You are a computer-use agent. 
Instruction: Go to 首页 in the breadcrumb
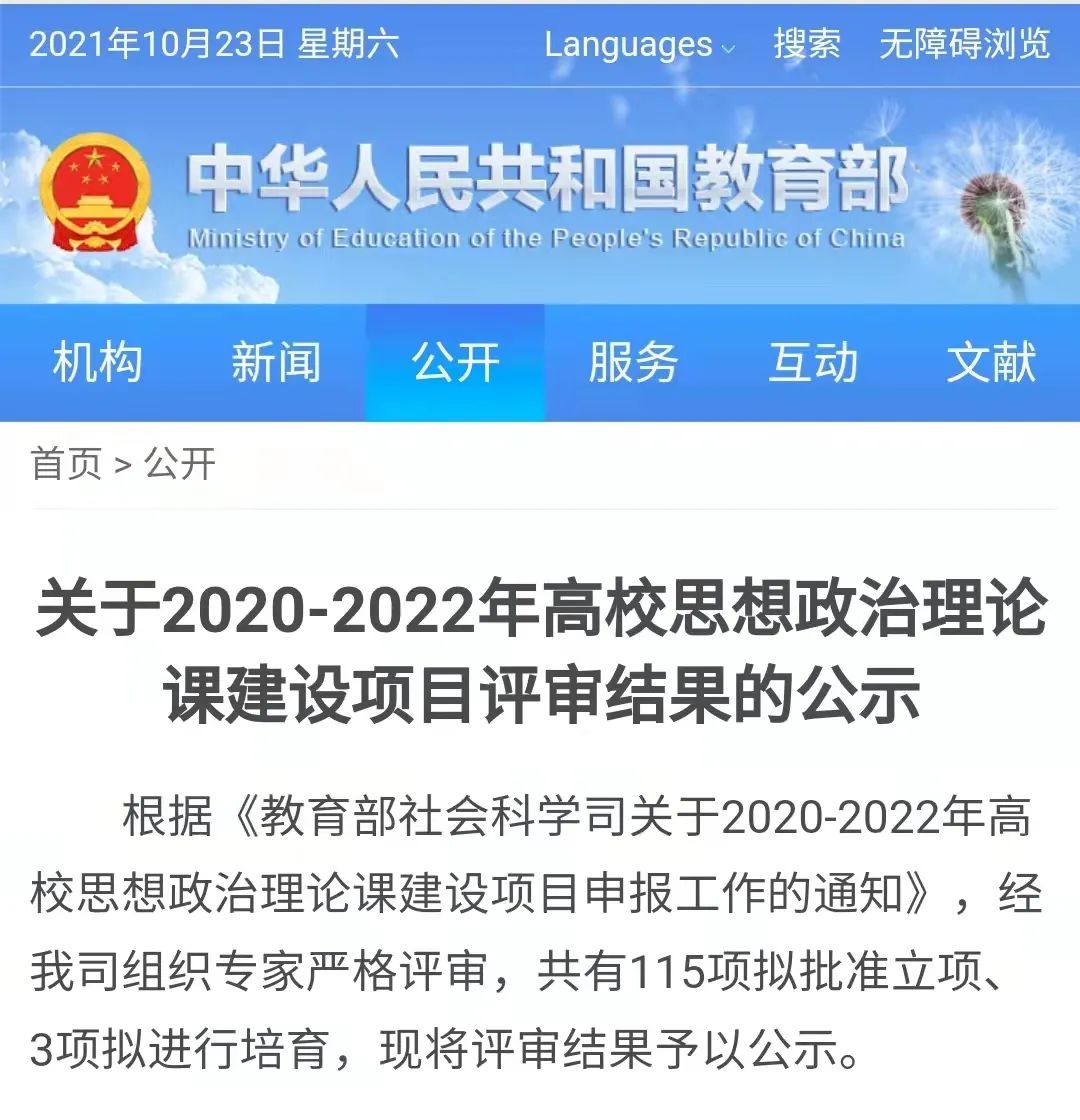pos(67,464)
